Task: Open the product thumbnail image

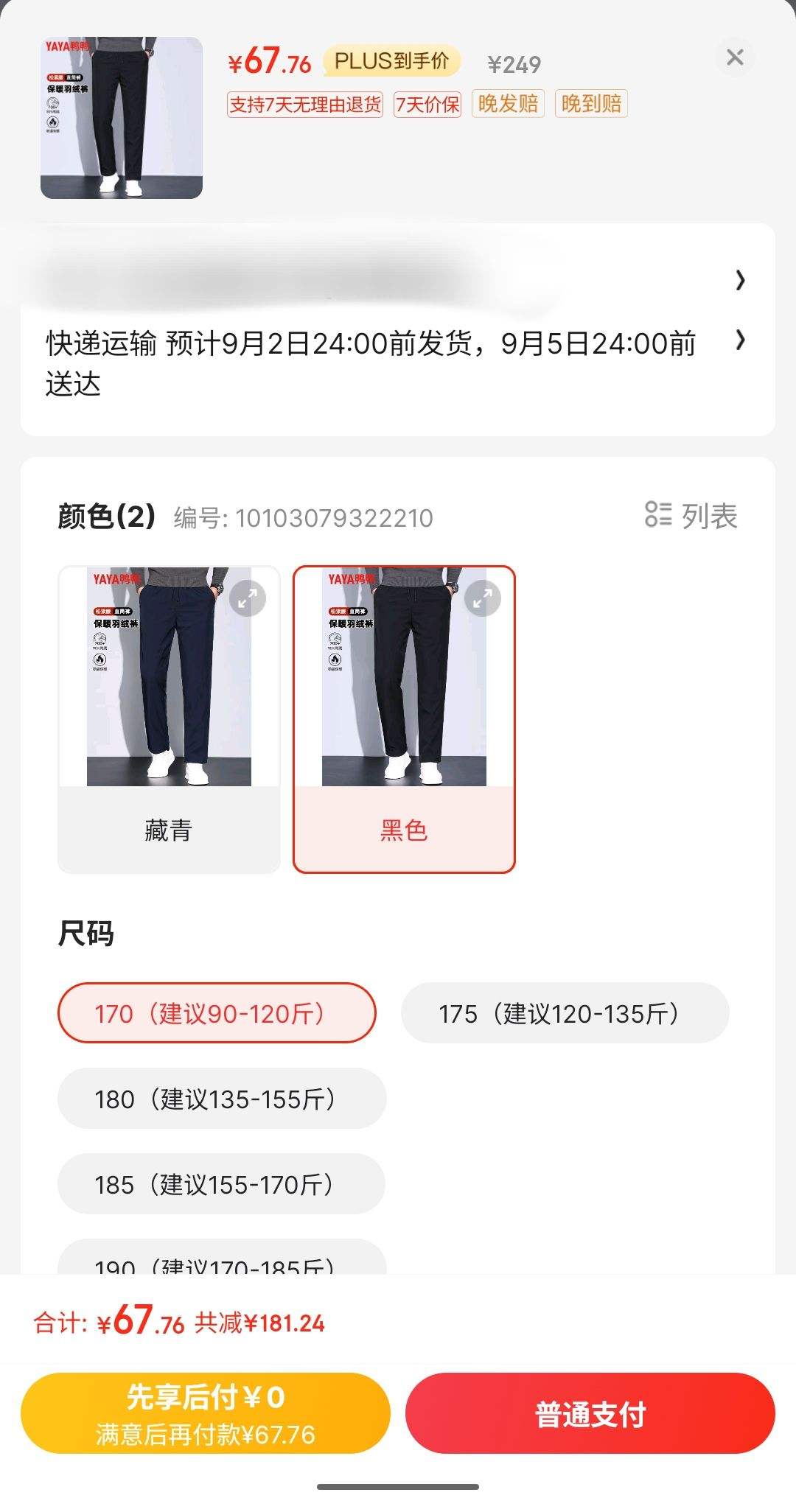Action: tap(122, 118)
